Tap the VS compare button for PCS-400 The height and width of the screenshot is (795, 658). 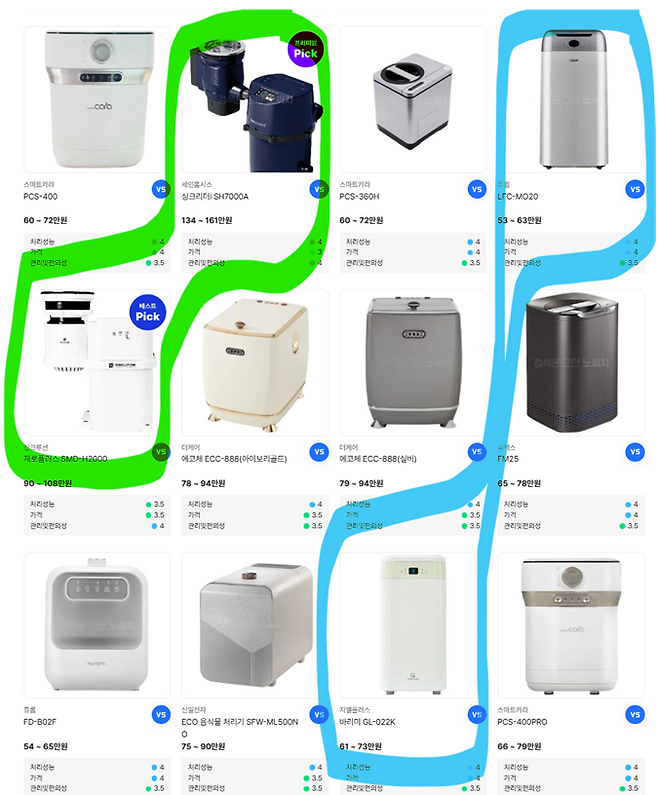click(160, 189)
